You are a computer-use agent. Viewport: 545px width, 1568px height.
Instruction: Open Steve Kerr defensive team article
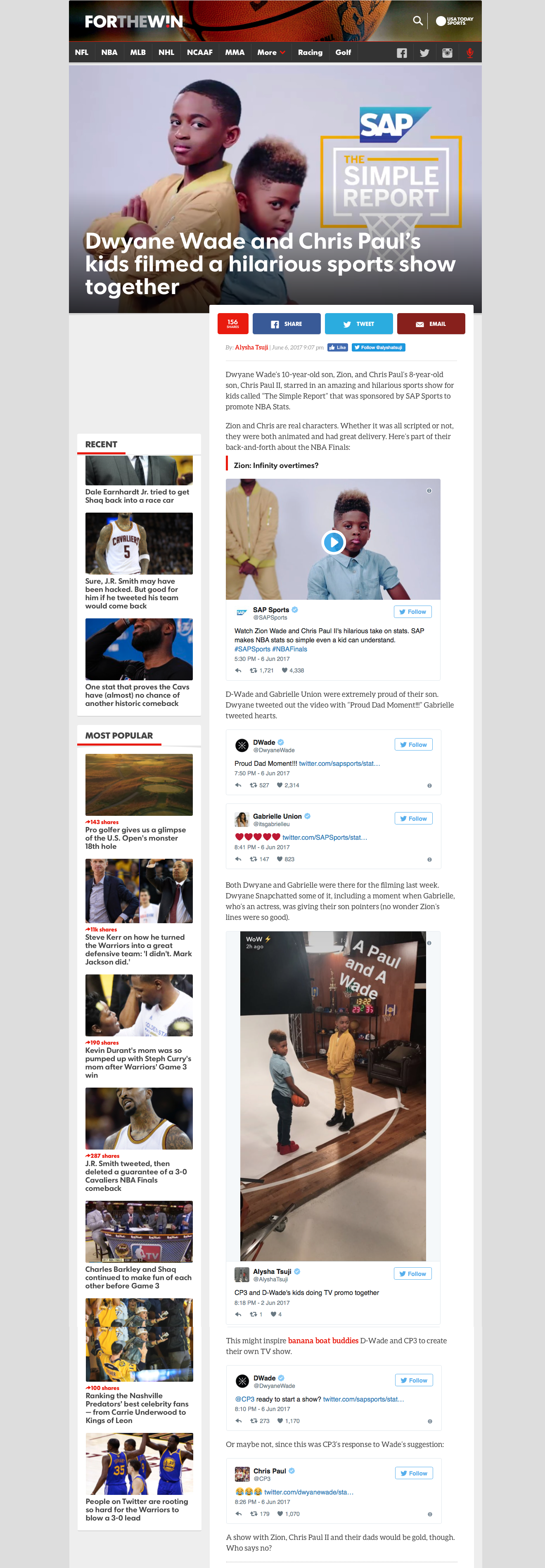(138, 950)
